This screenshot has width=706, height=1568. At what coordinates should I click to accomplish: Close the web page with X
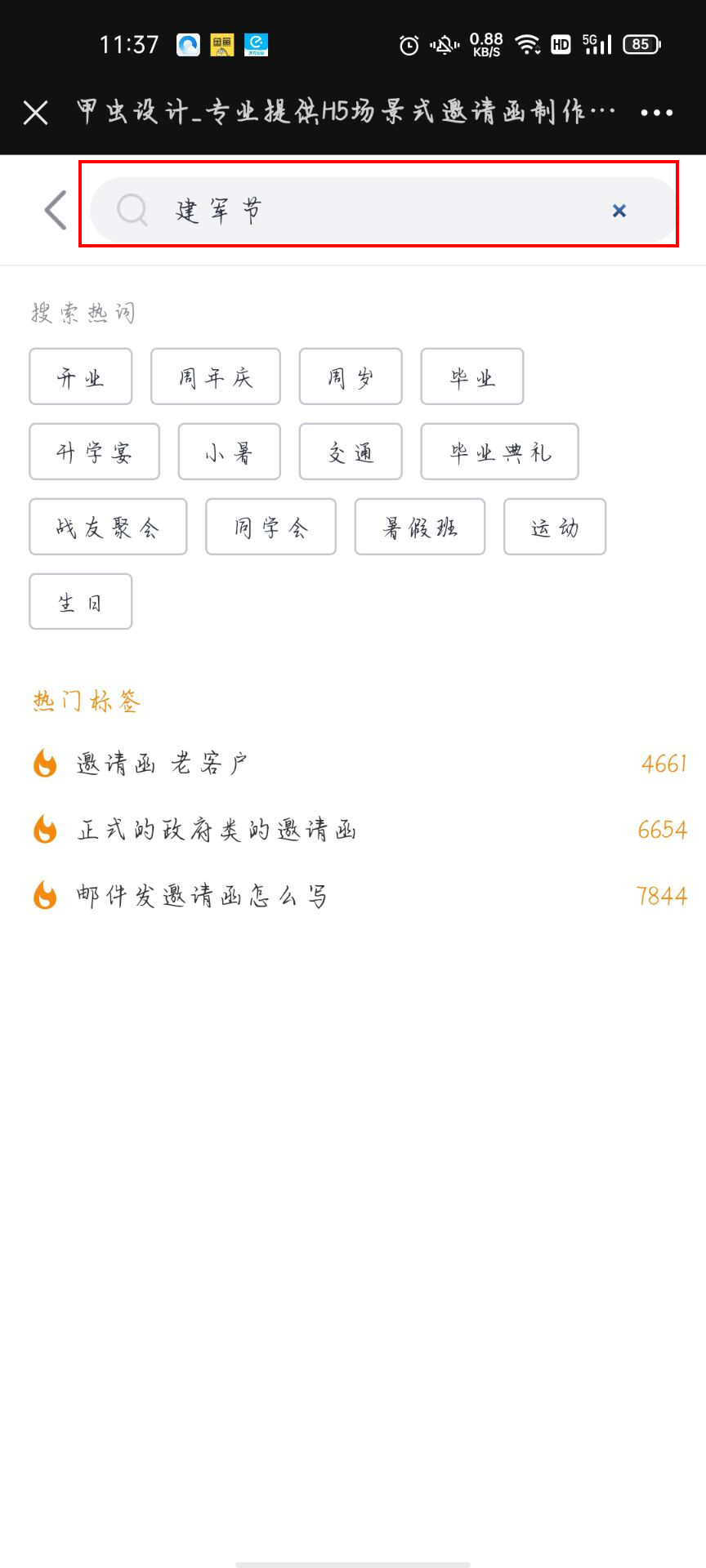(36, 113)
